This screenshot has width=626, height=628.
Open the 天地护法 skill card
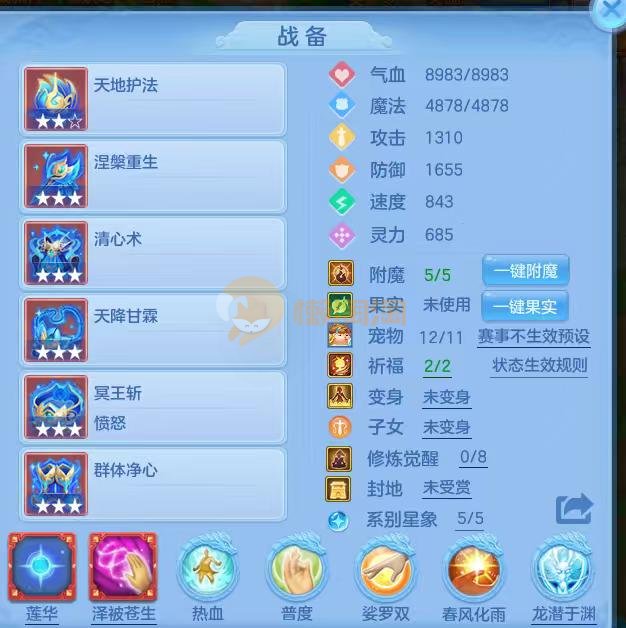[154, 98]
